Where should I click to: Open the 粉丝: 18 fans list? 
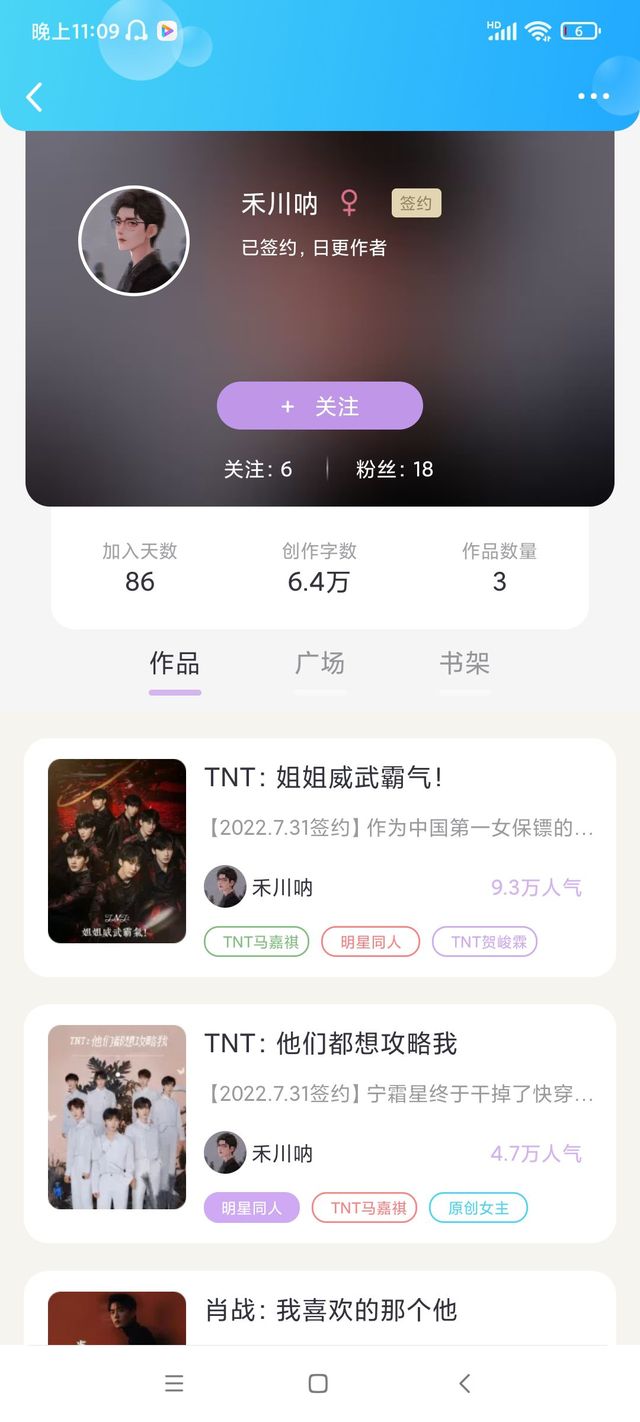(394, 469)
